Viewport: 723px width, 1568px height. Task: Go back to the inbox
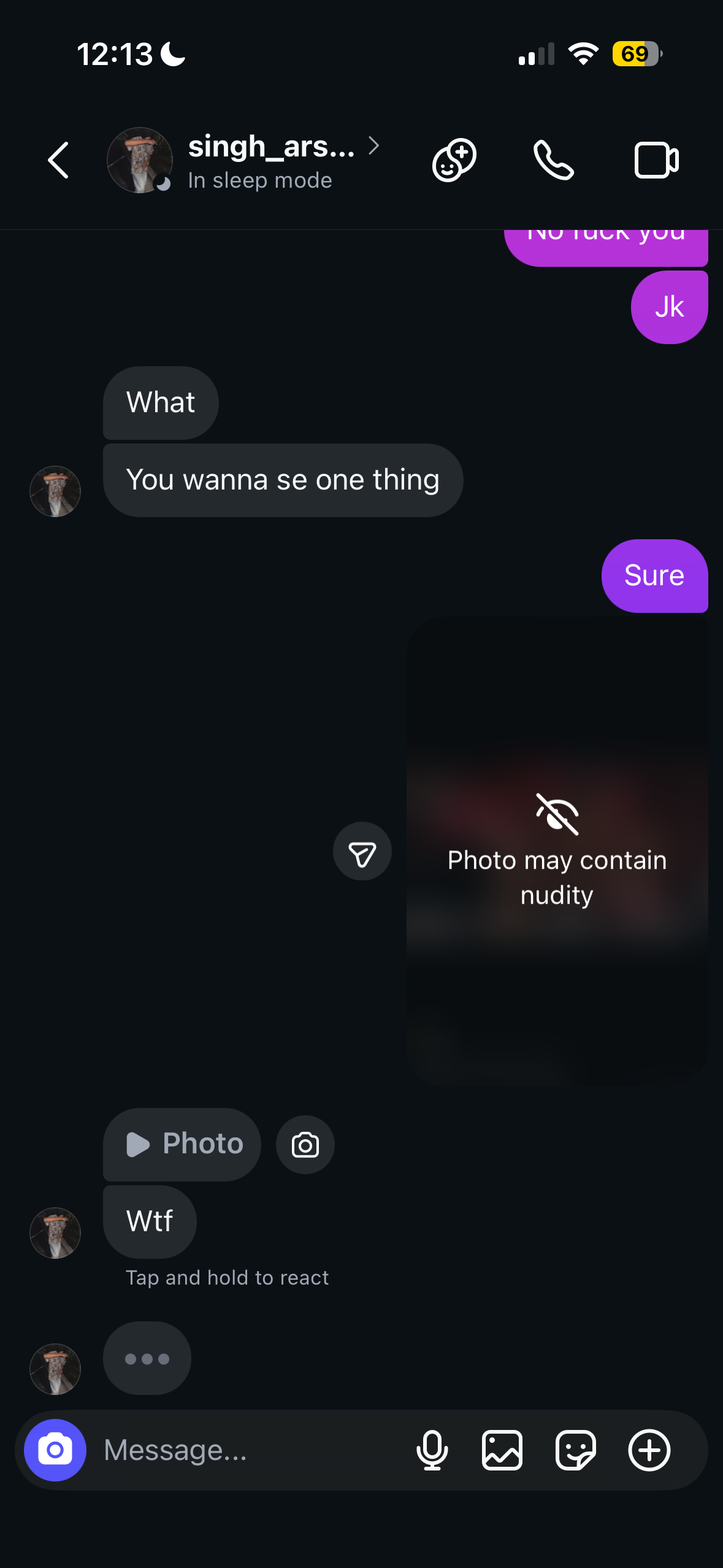[x=58, y=161]
